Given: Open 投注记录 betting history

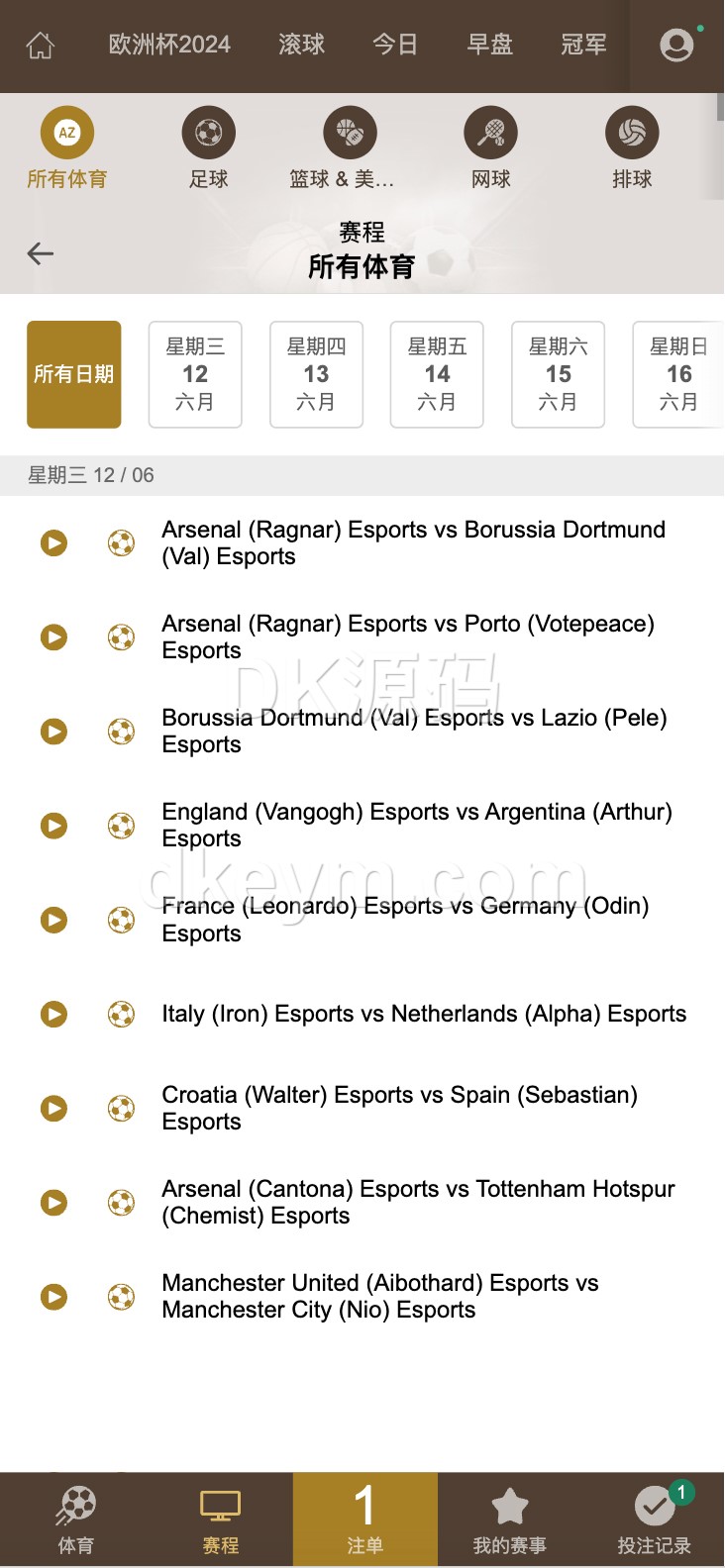Looking at the screenshot, I should [654, 1519].
